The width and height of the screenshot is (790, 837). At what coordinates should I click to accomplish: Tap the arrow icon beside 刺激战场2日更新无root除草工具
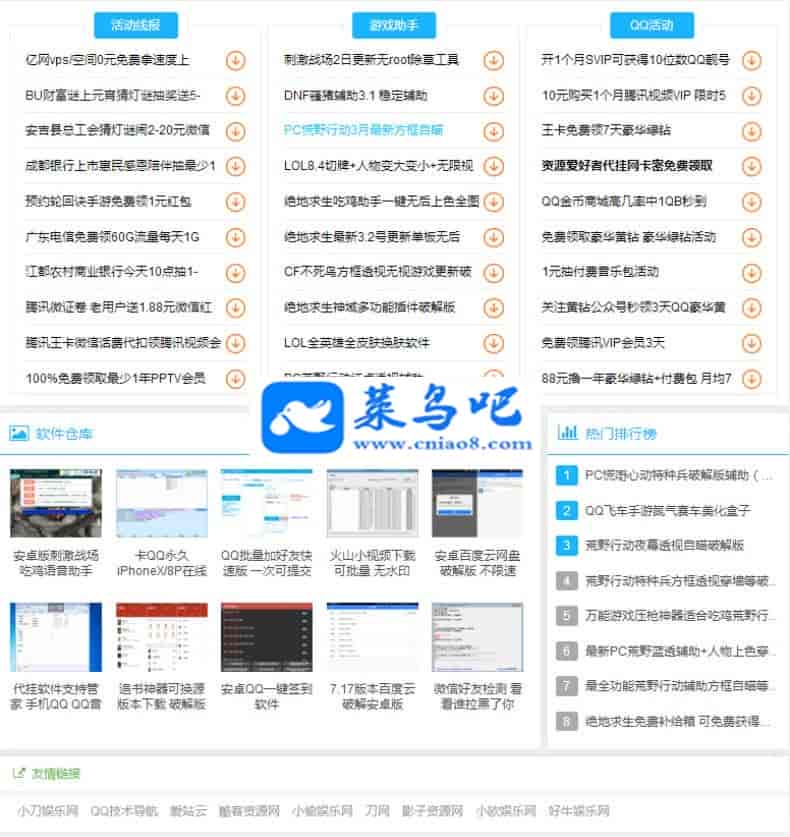493,60
